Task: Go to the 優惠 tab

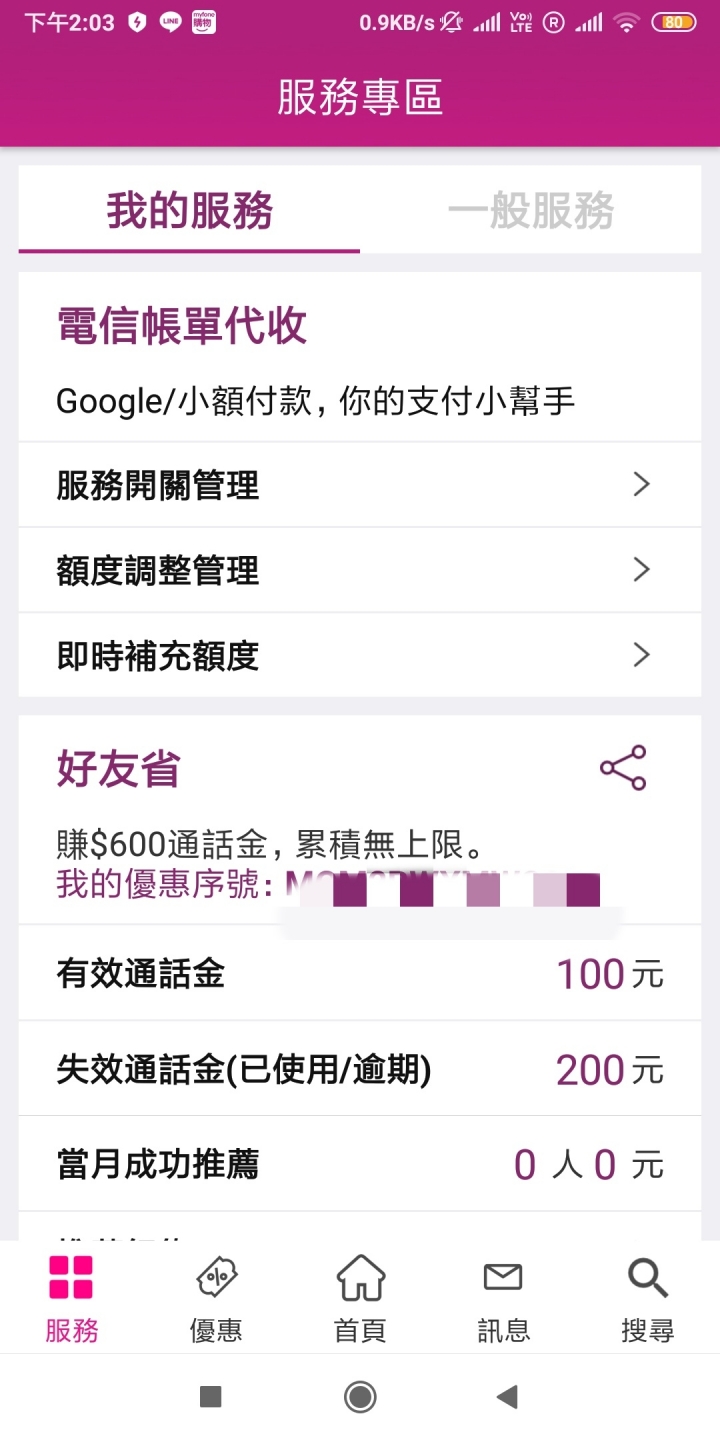Action: click(216, 1298)
